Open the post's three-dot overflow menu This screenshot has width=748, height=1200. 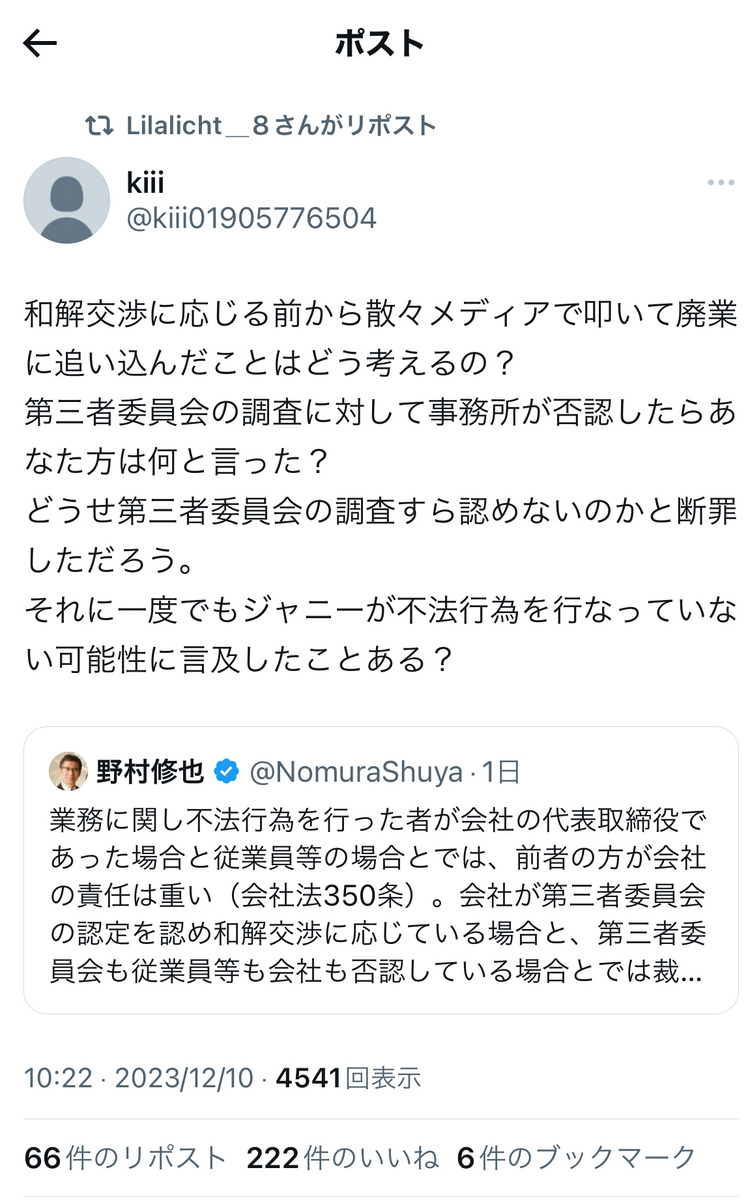coord(721,183)
